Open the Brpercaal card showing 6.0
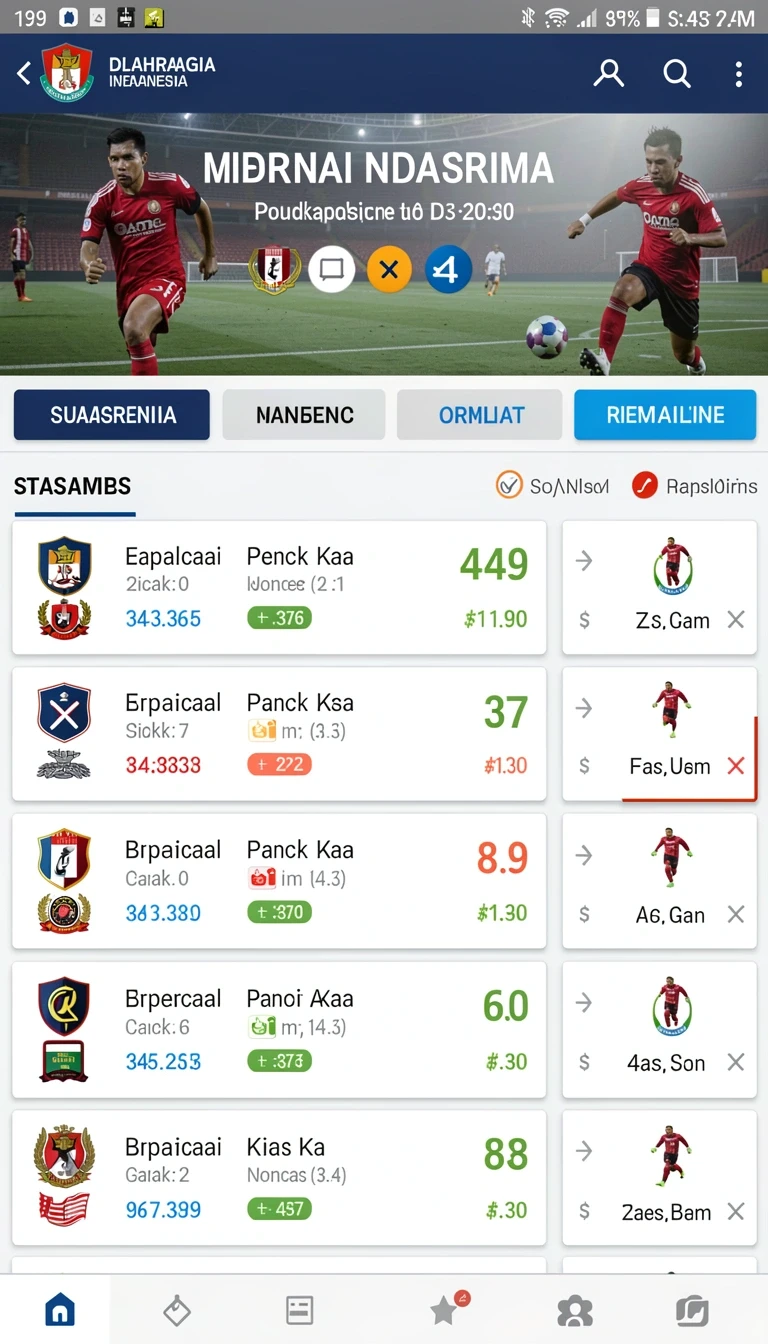The width and height of the screenshot is (768, 1344). (x=279, y=1030)
